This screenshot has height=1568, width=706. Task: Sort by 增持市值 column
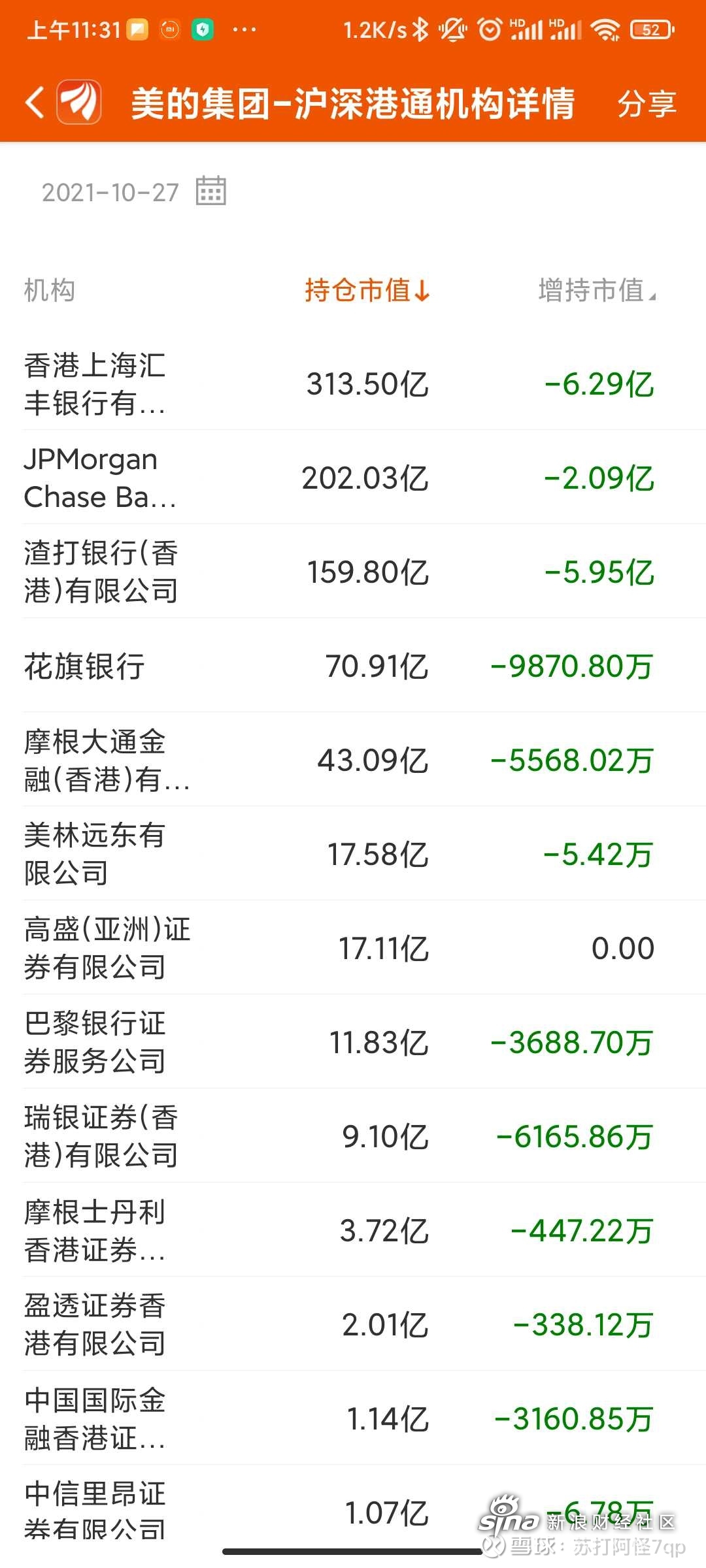pyautogui.click(x=597, y=290)
